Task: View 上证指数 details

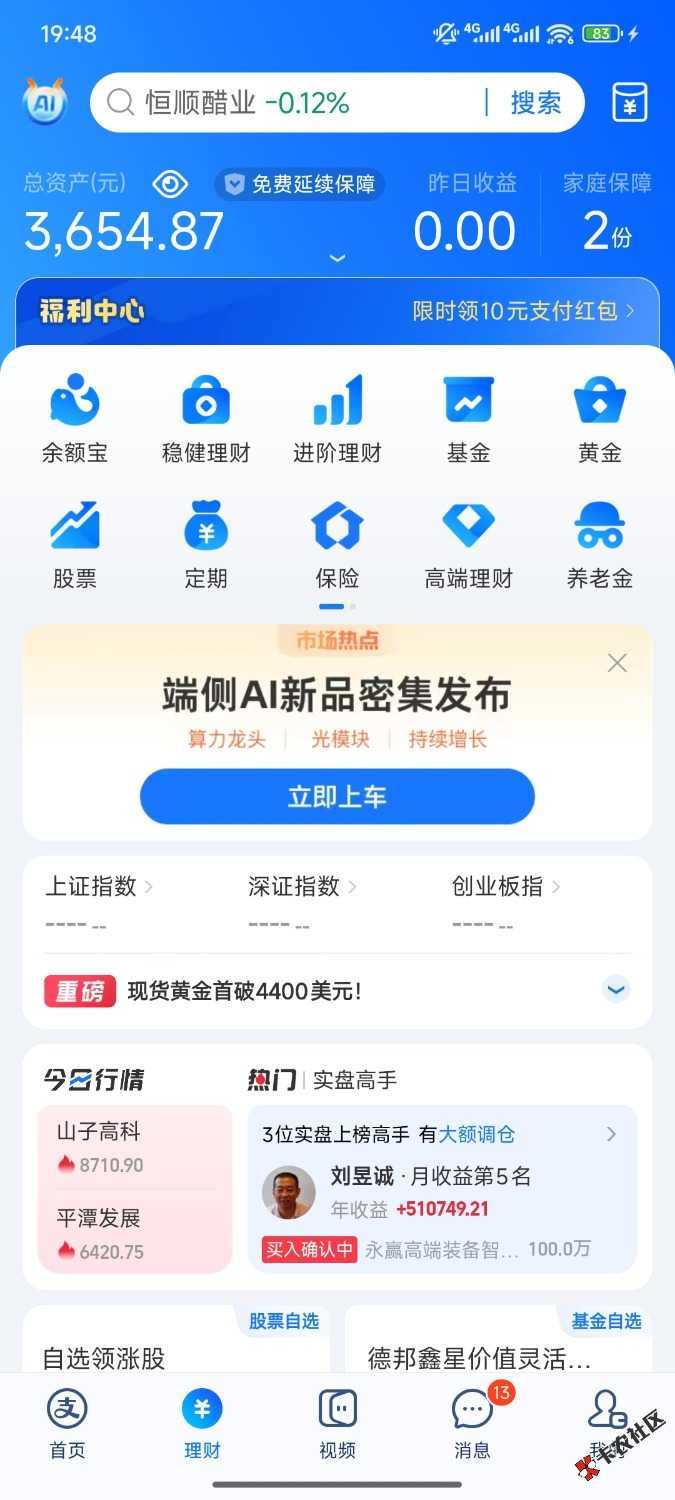Action: click(100, 887)
